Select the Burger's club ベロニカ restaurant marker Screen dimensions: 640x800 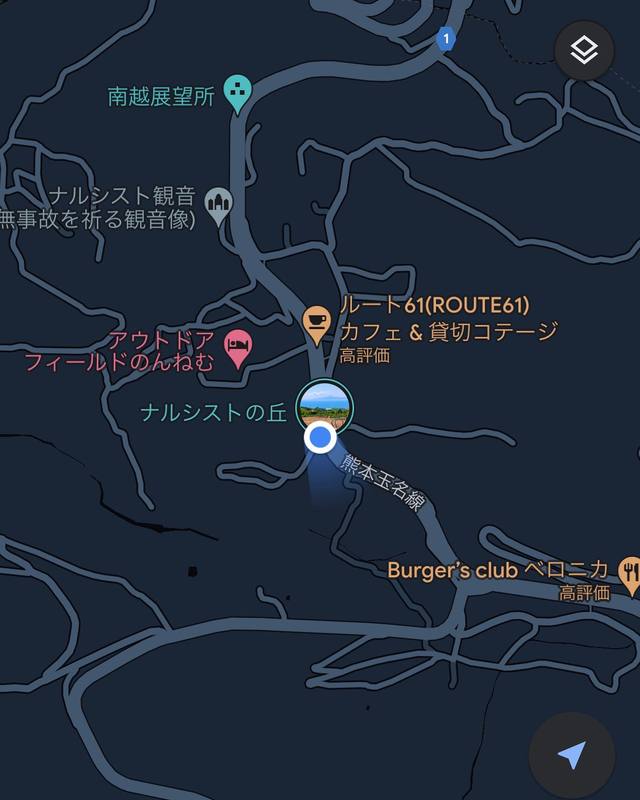point(628,570)
